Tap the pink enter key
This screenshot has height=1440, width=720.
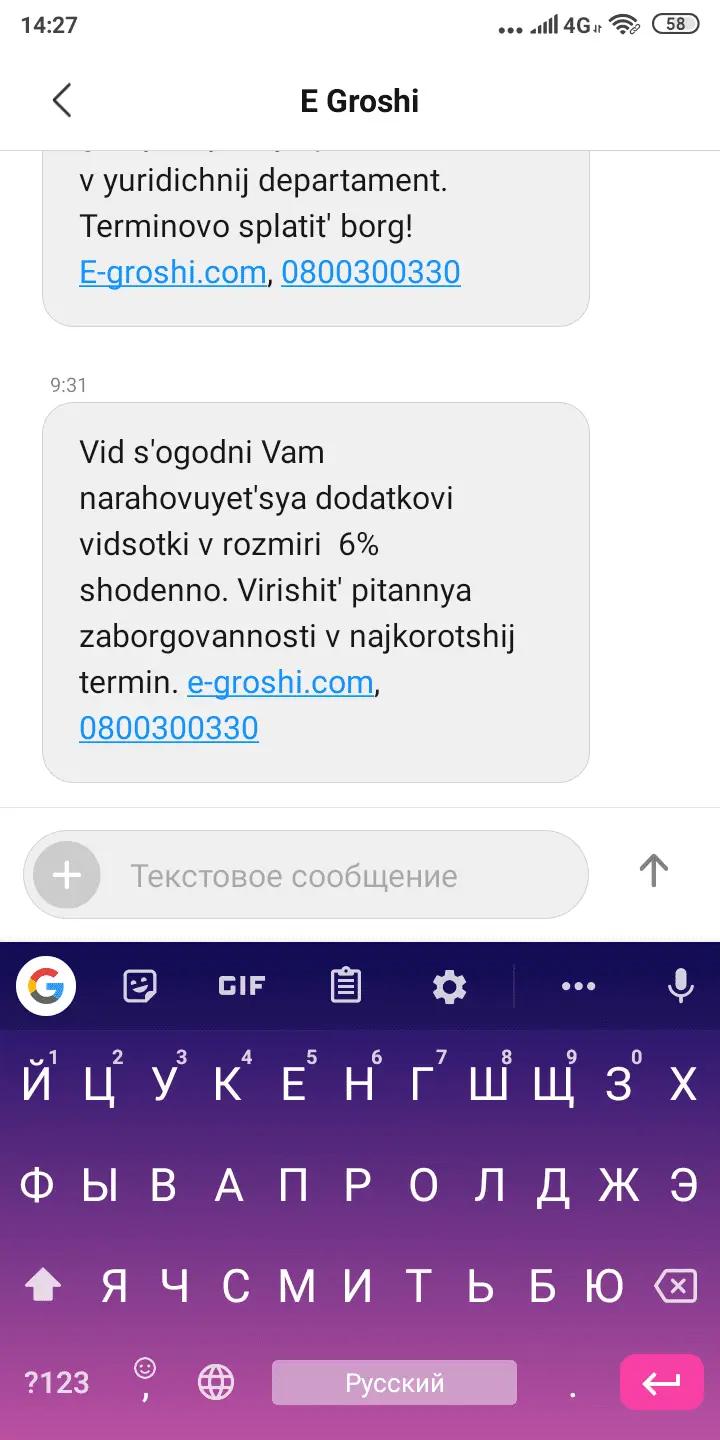[662, 1383]
